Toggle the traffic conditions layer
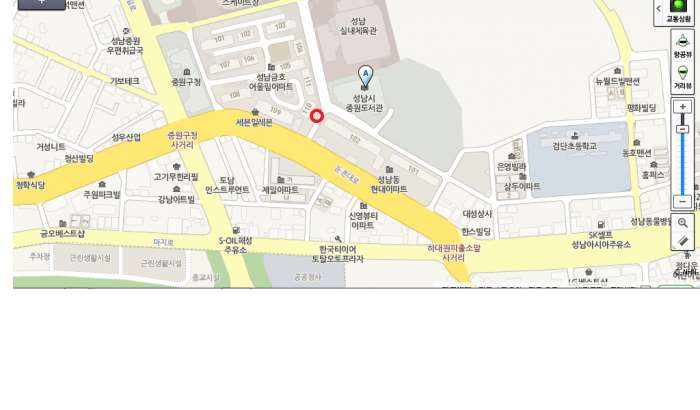 pos(684,9)
